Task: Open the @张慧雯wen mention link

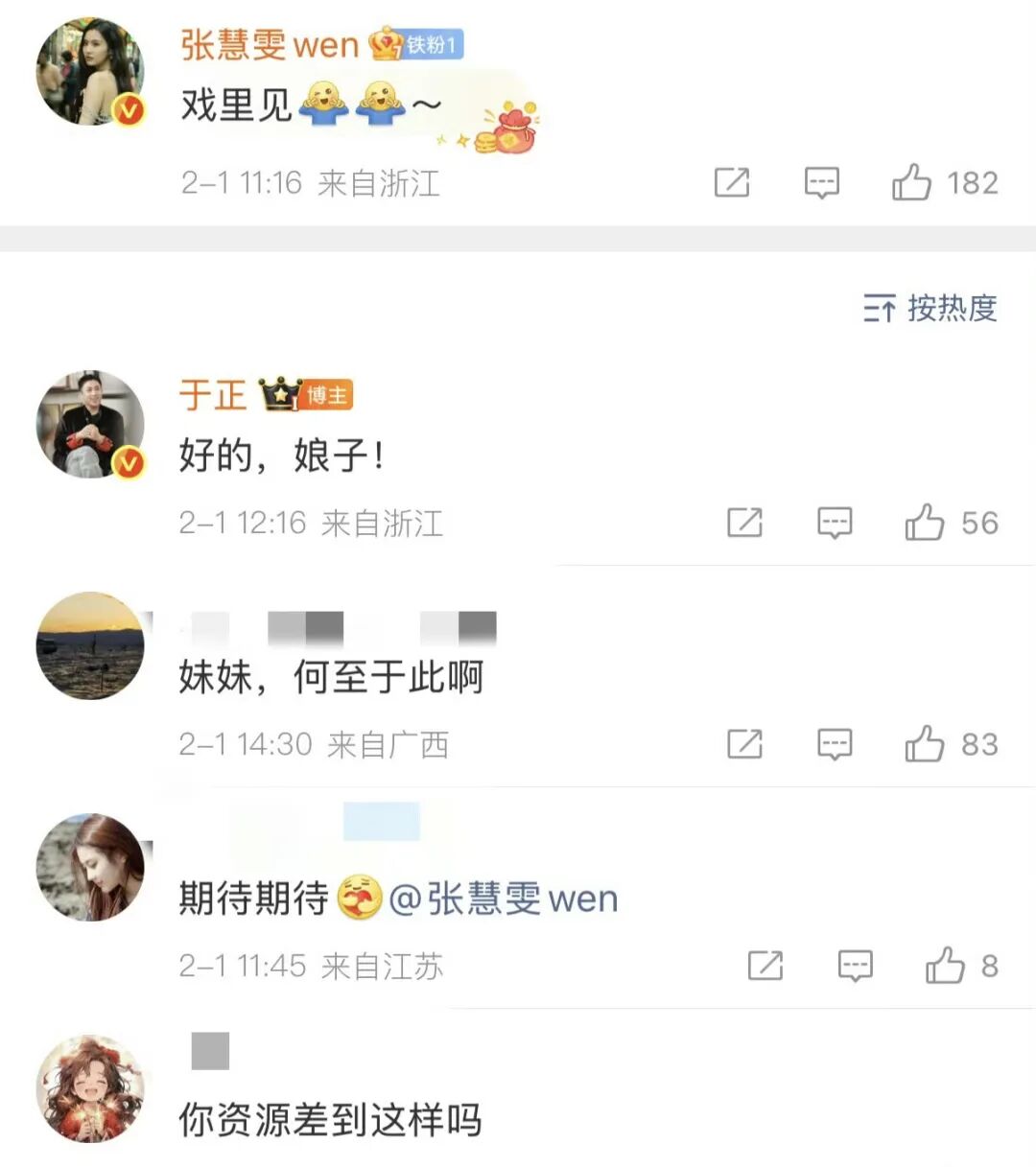Action: (504, 899)
